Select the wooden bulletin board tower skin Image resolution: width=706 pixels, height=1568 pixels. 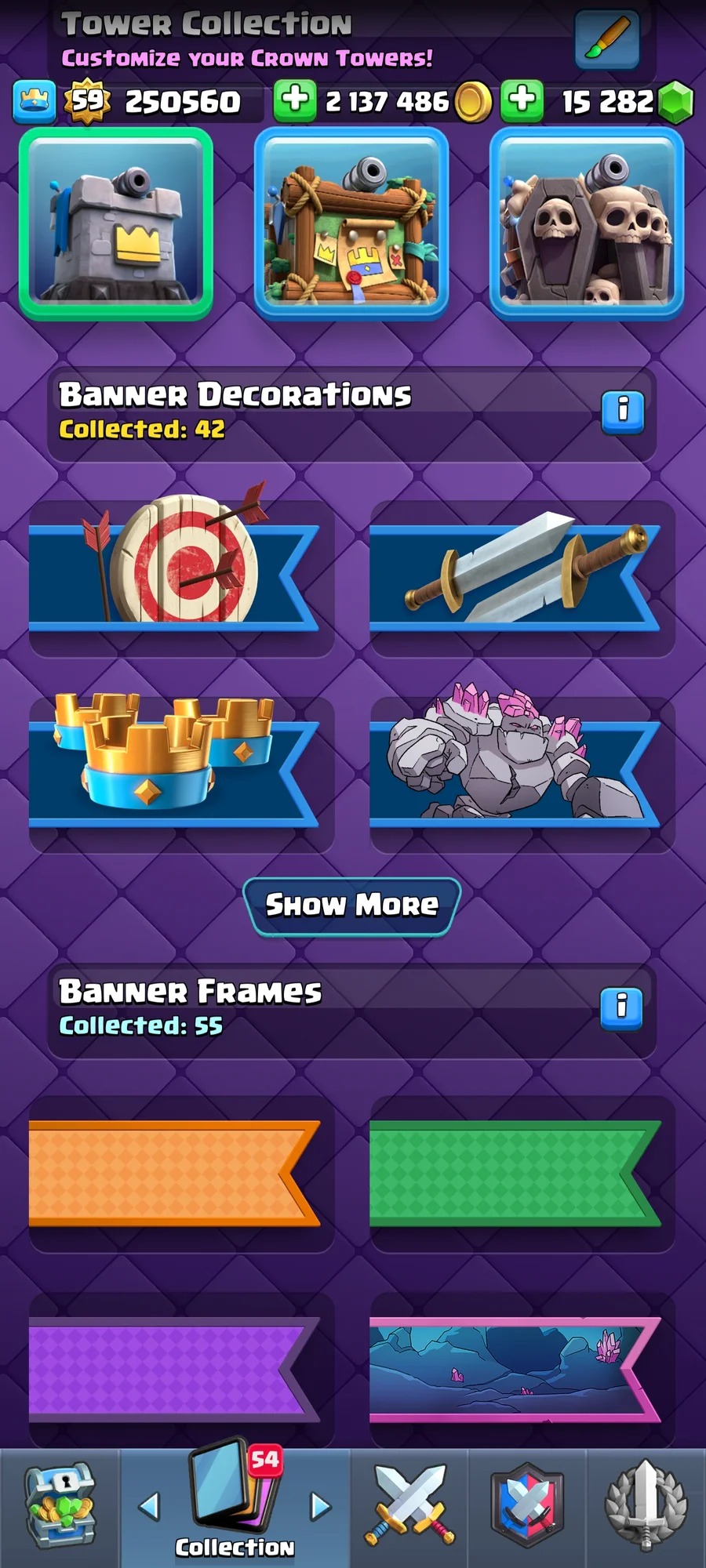(x=351, y=223)
